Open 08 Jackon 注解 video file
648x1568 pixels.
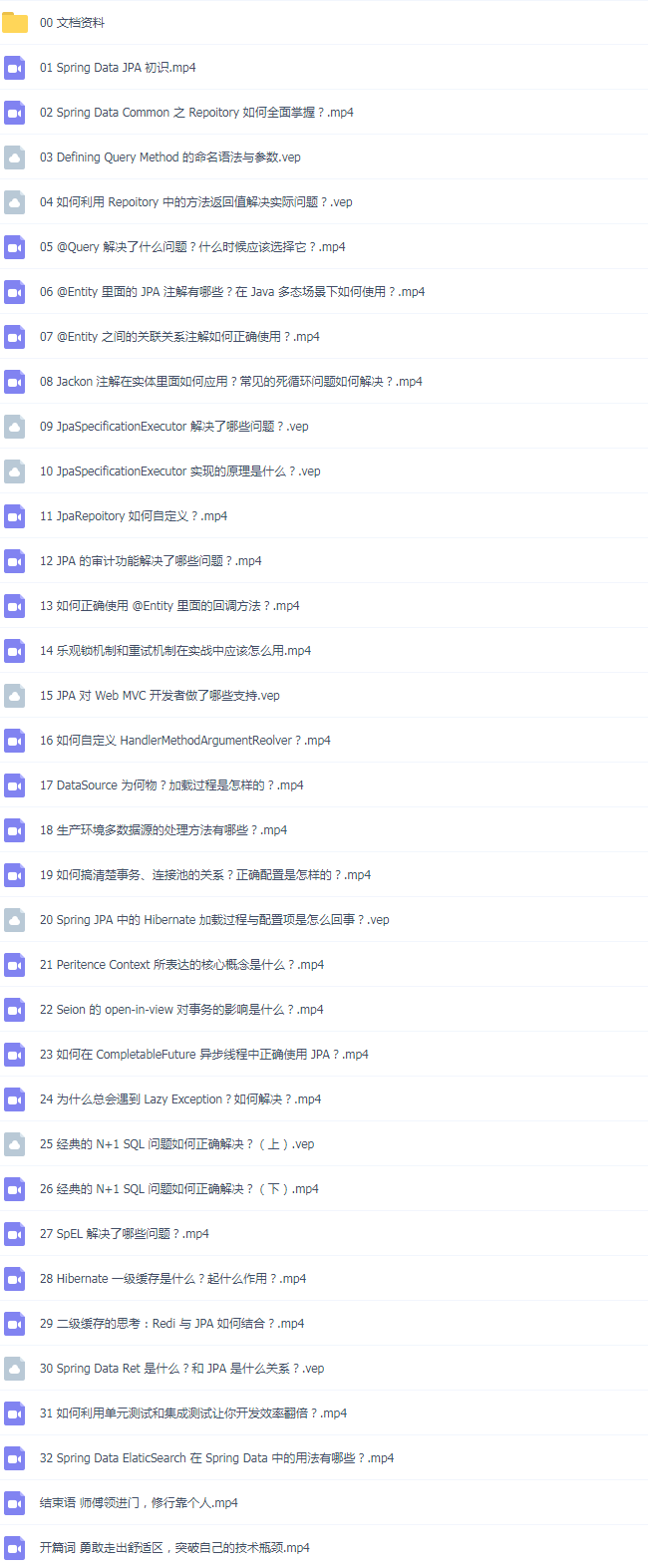230,382
